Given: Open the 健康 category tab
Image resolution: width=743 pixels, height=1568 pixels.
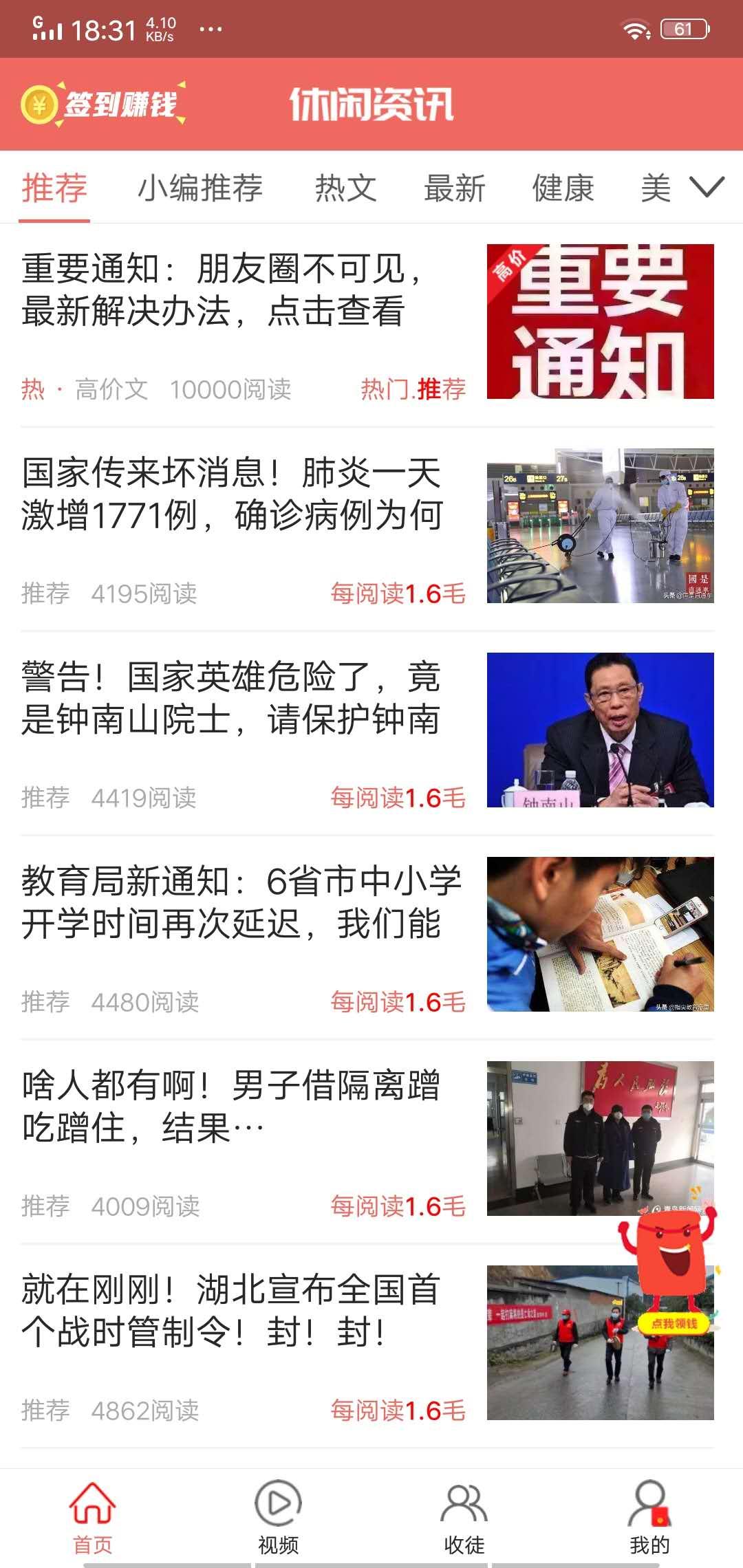Looking at the screenshot, I should point(561,187).
